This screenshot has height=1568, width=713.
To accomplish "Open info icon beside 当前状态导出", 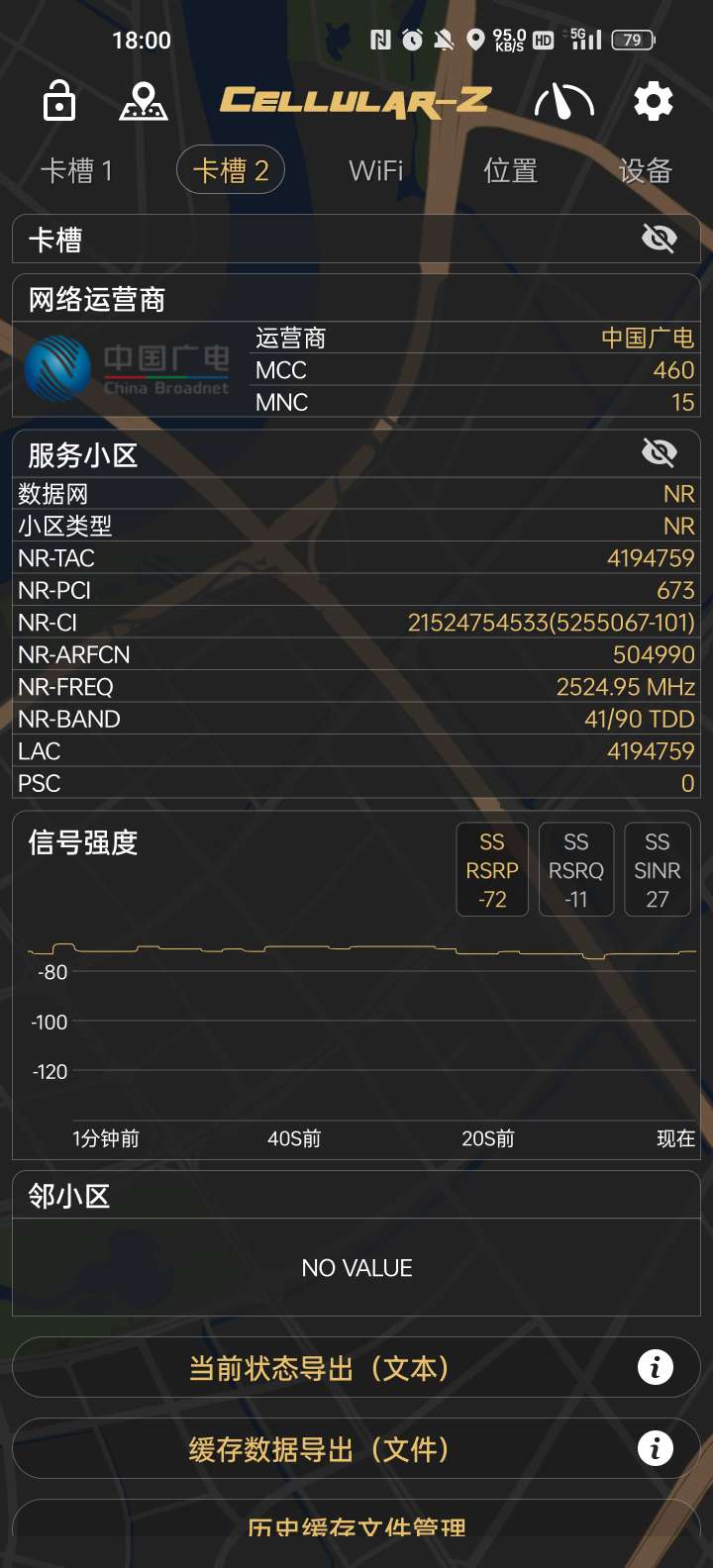I will pyautogui.click(x=655, y=1368).
